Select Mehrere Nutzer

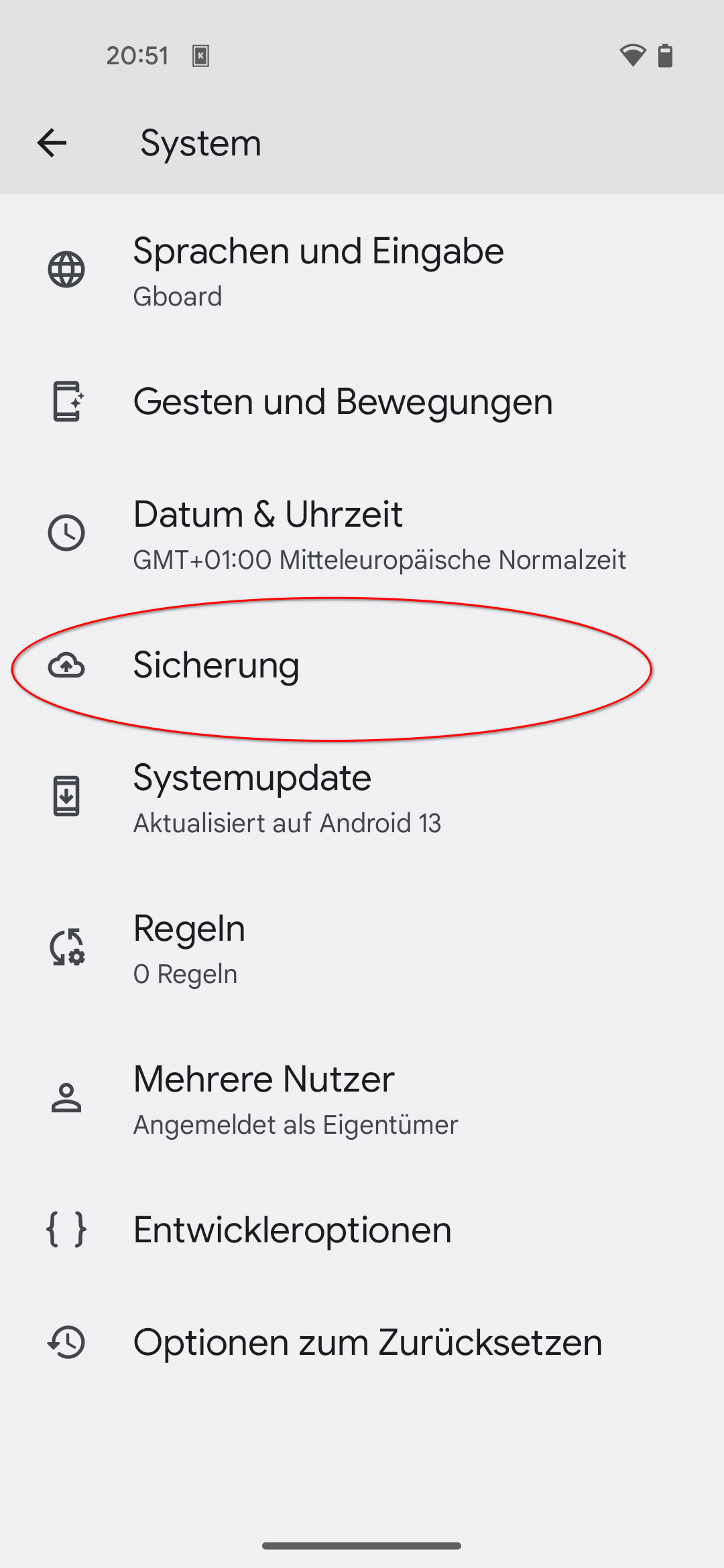[x=295, y=1098]
